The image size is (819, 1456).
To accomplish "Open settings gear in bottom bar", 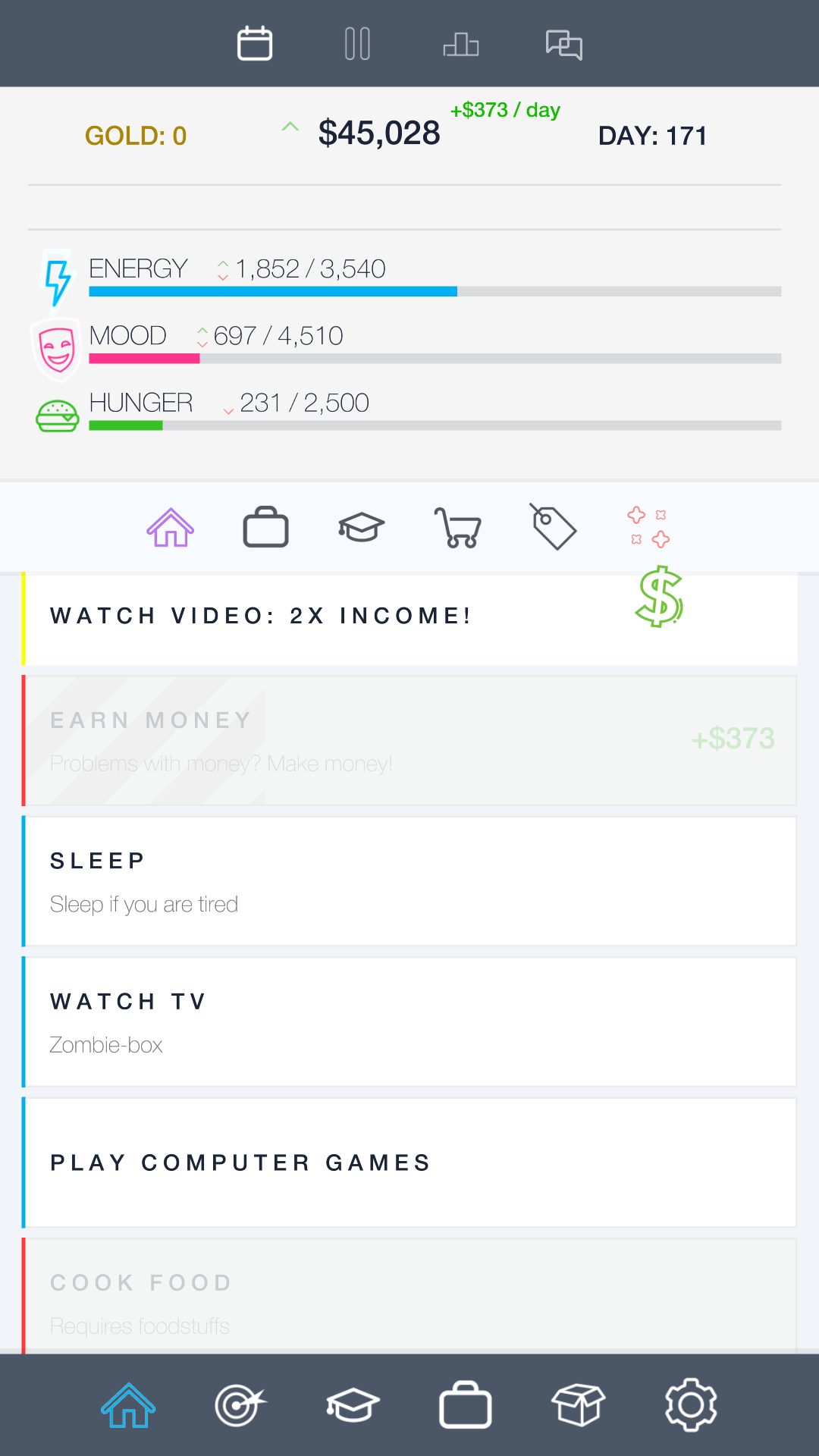I will 690,1405.
